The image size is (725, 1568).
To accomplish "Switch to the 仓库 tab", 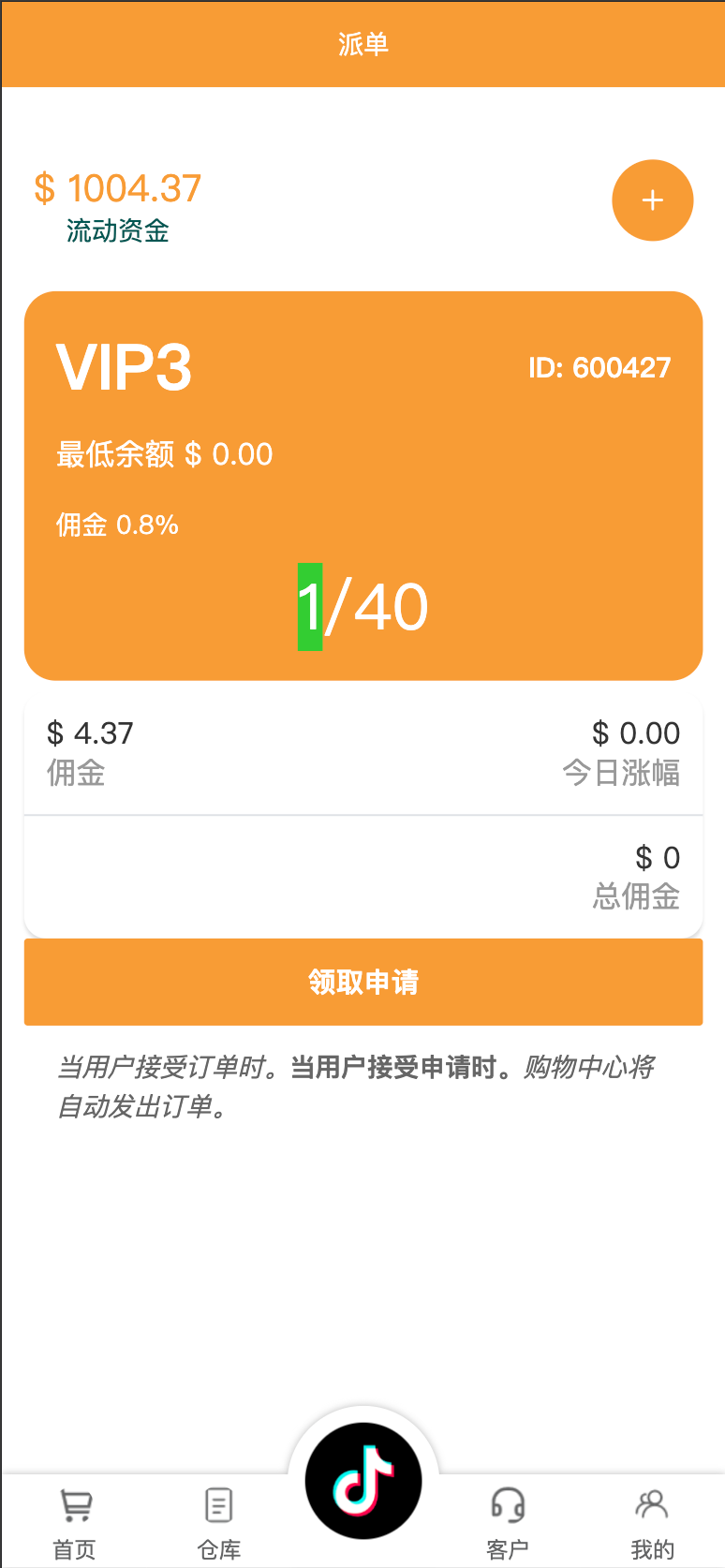I will click(219, 1522).
